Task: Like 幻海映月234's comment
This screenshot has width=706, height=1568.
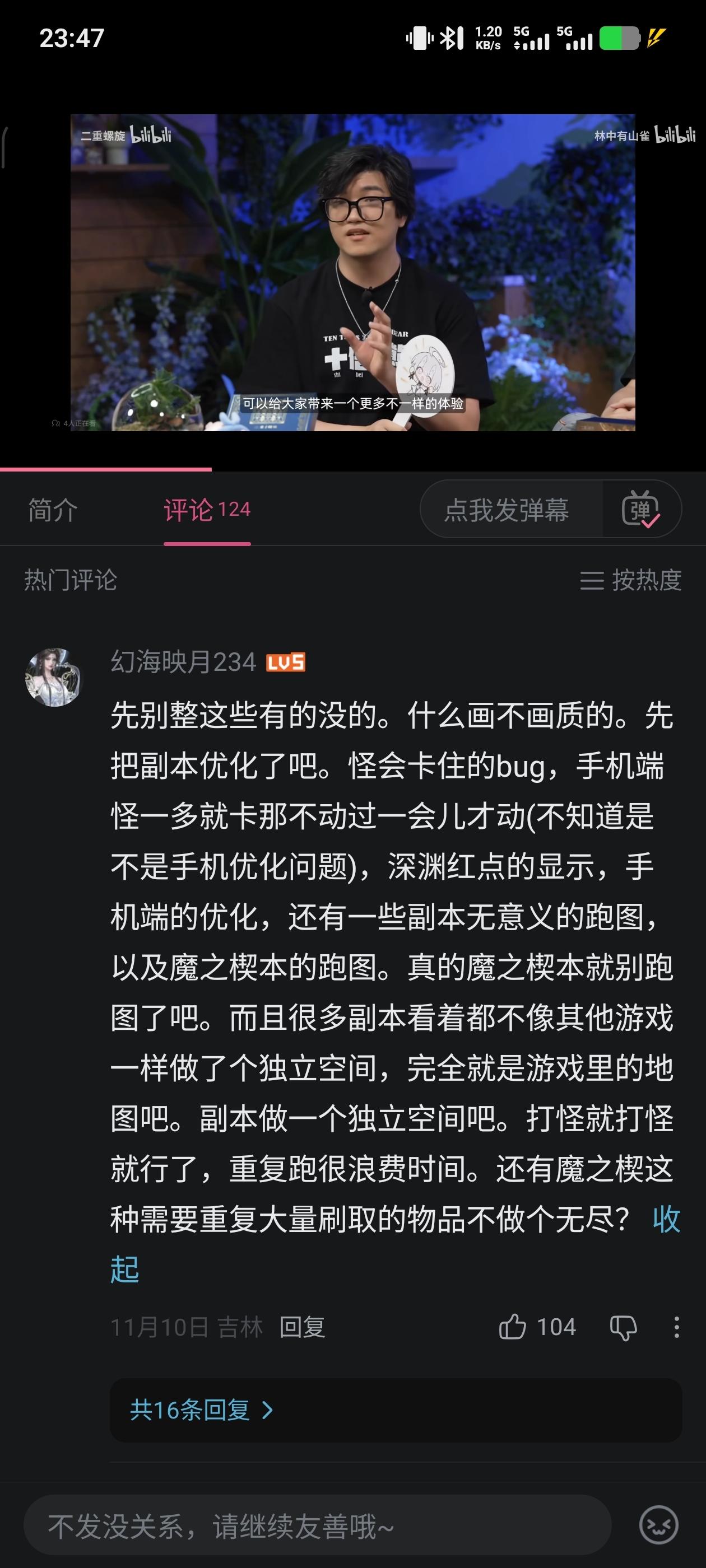Action: pos(513,1327)
